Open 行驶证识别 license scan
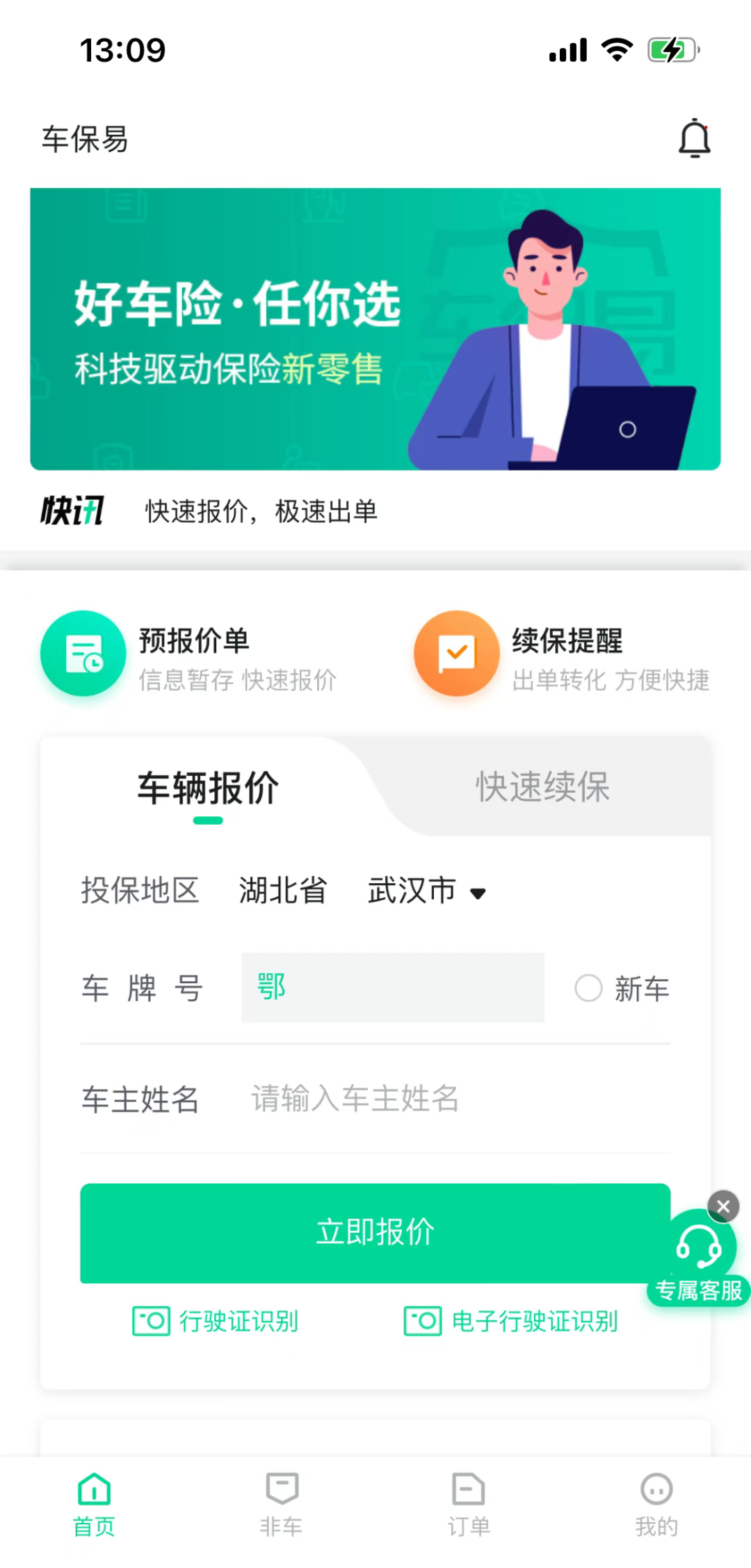 pyautogui.click(x=216, y=1321)
